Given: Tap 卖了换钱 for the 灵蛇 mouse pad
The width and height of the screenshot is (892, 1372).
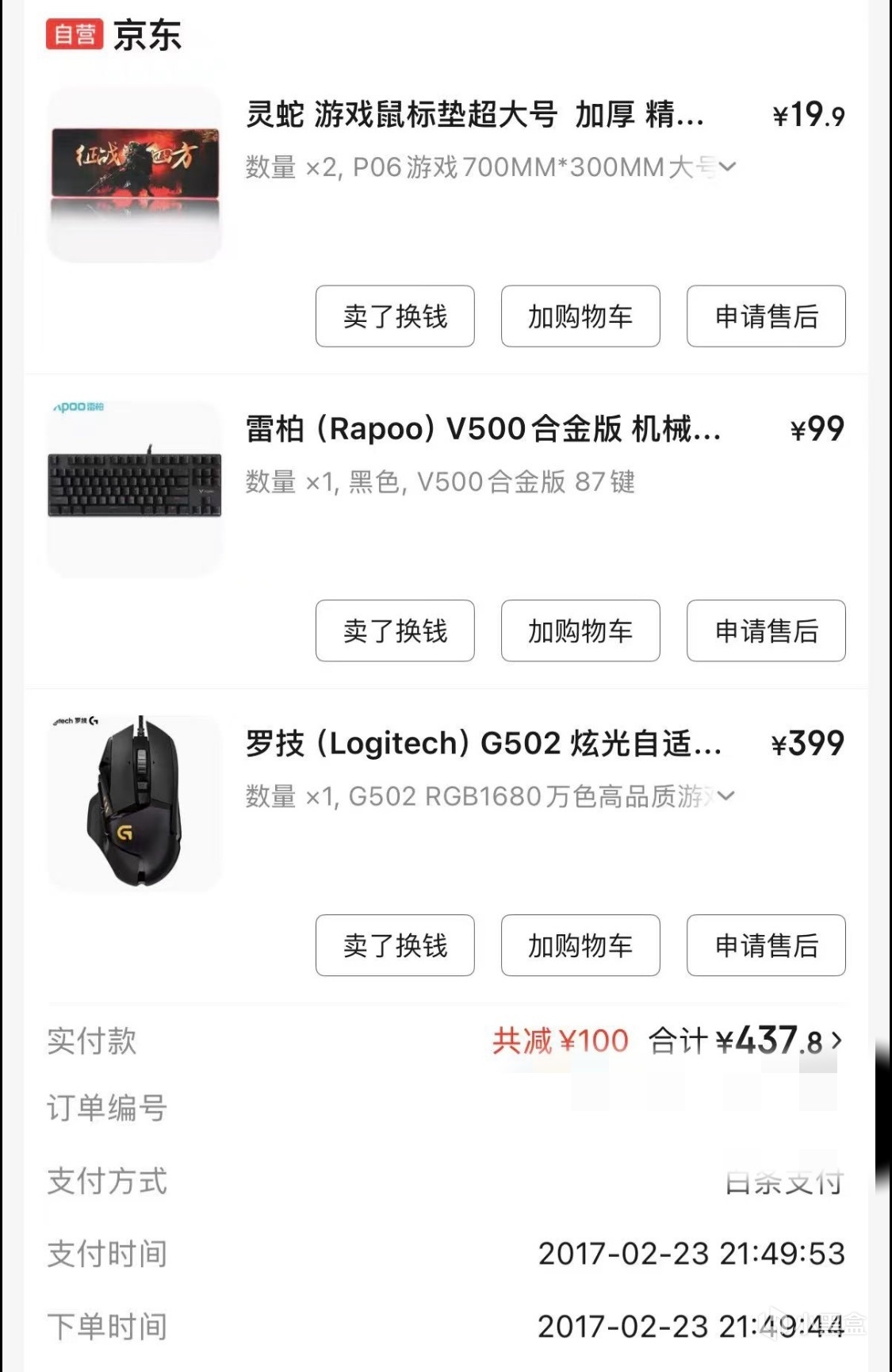Looking at the screenshot, I should pos(395,316).
